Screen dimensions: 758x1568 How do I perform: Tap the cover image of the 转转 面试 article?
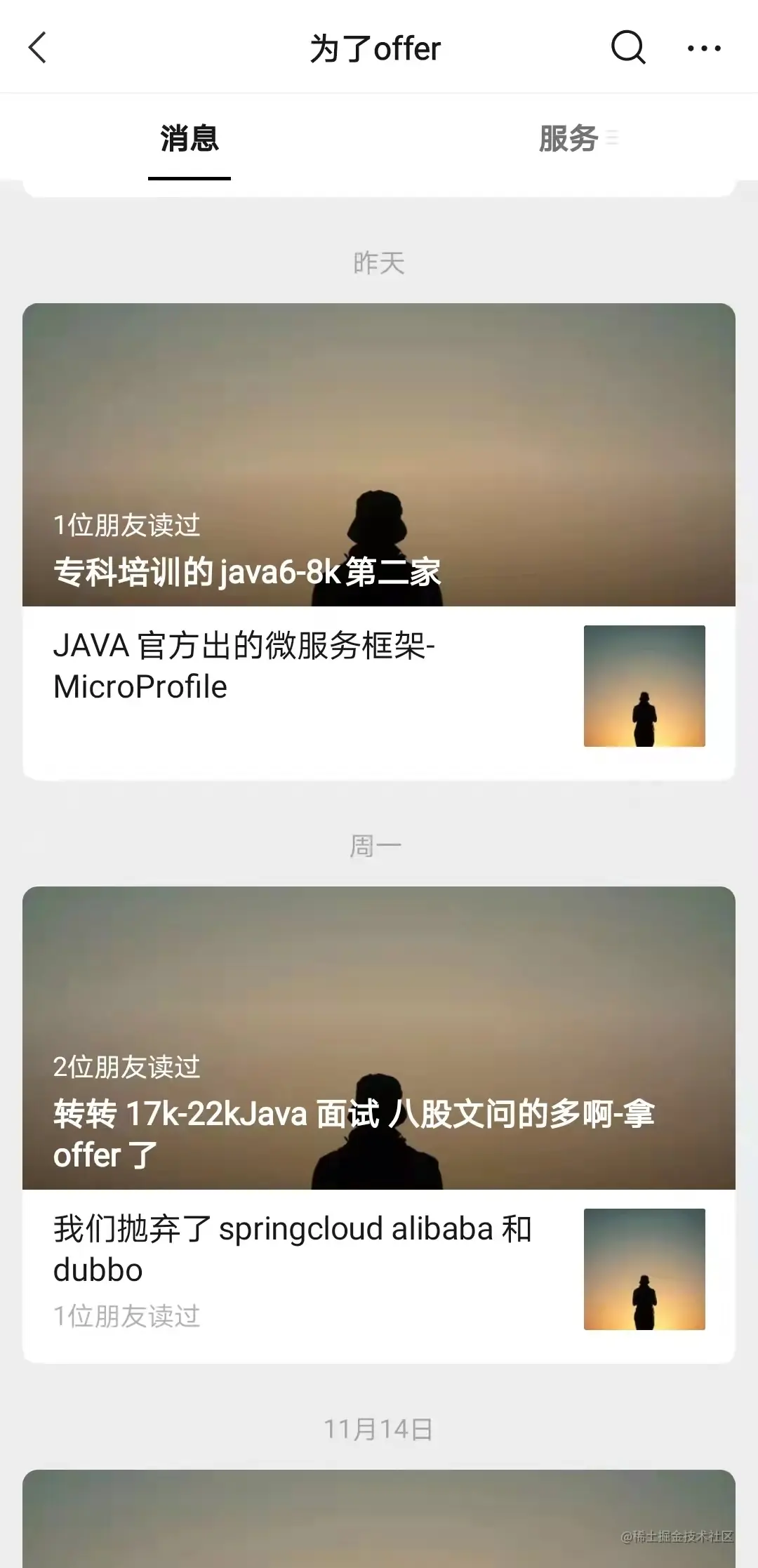379,983
